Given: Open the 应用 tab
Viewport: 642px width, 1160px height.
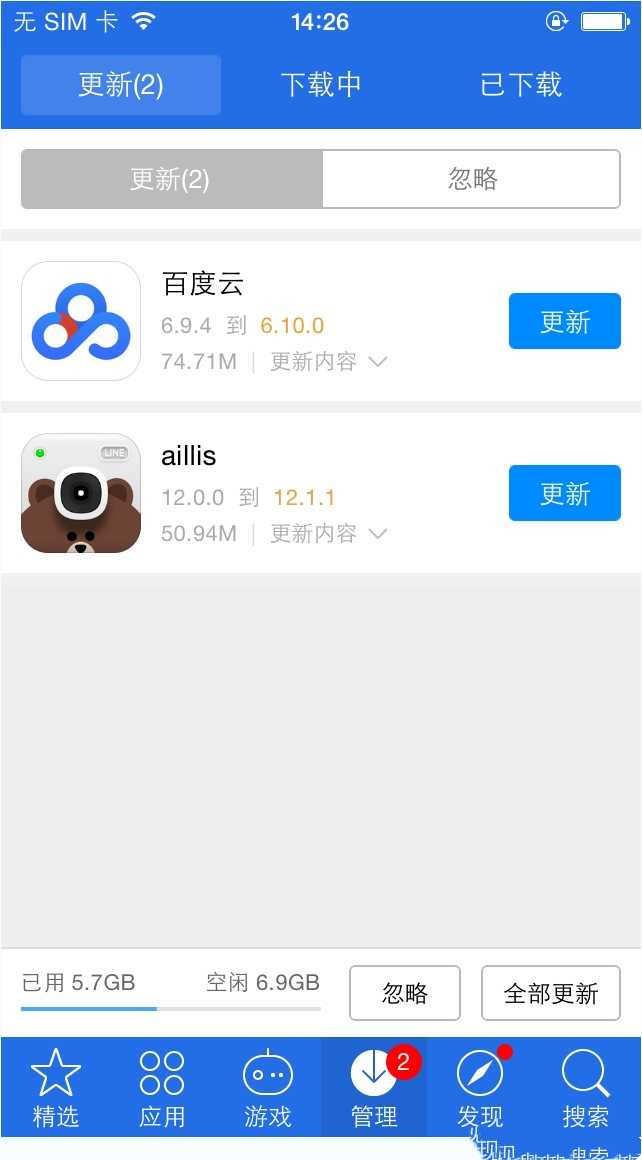Looking at the screenshot, I should [162, 1088].
